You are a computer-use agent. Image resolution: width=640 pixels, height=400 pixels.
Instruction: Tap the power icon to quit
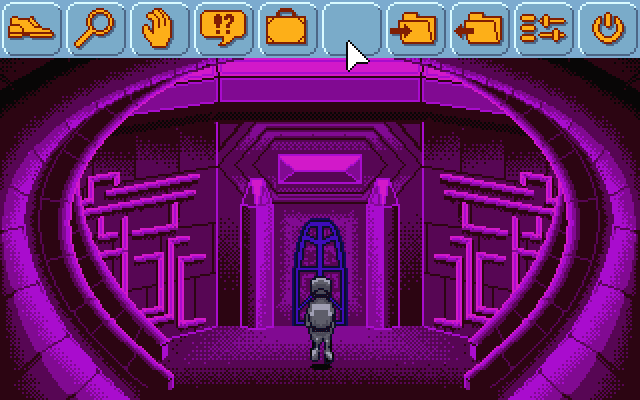(x=607, y=27)
